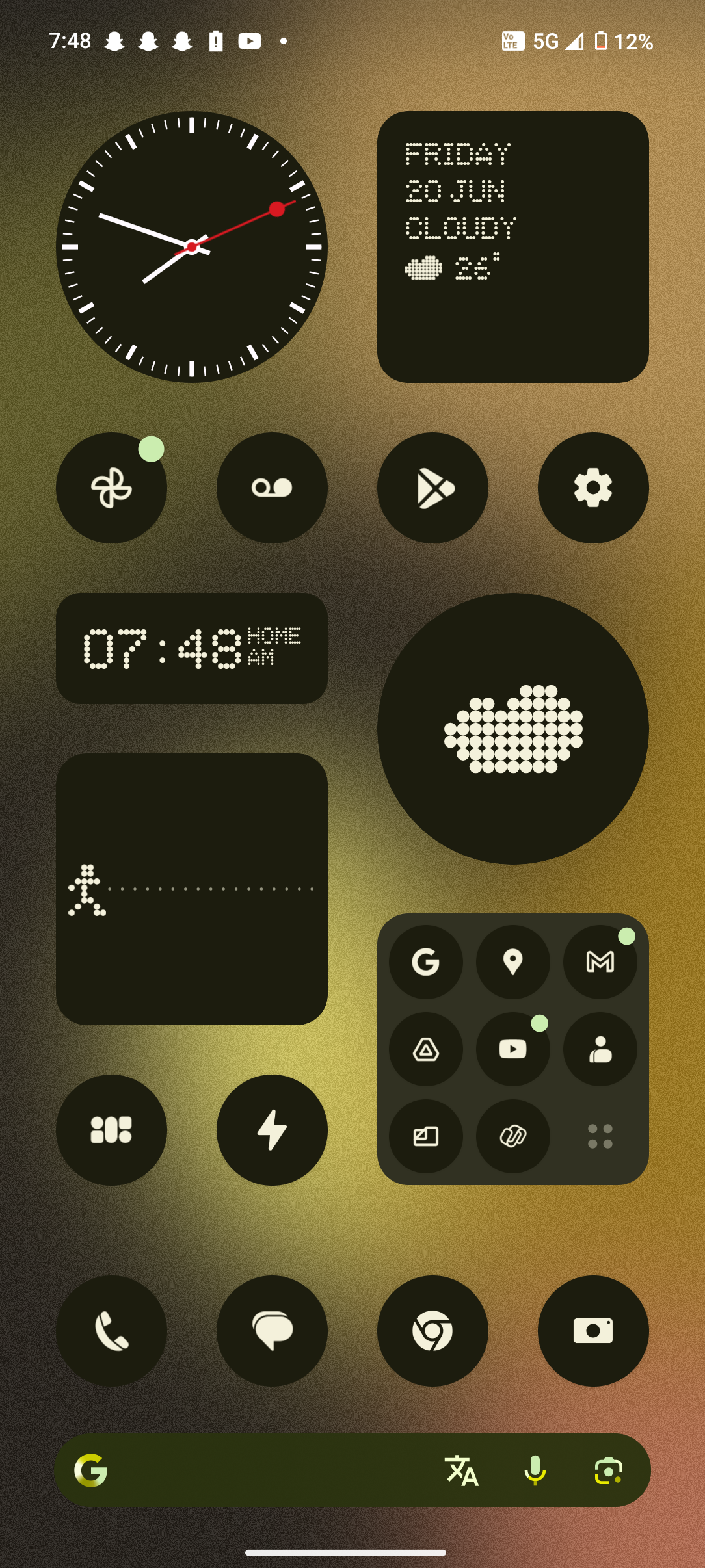The width and height of the screenshot is (705, 1568).
Task: Open the Voicemail app
Action: click(272, 488)
